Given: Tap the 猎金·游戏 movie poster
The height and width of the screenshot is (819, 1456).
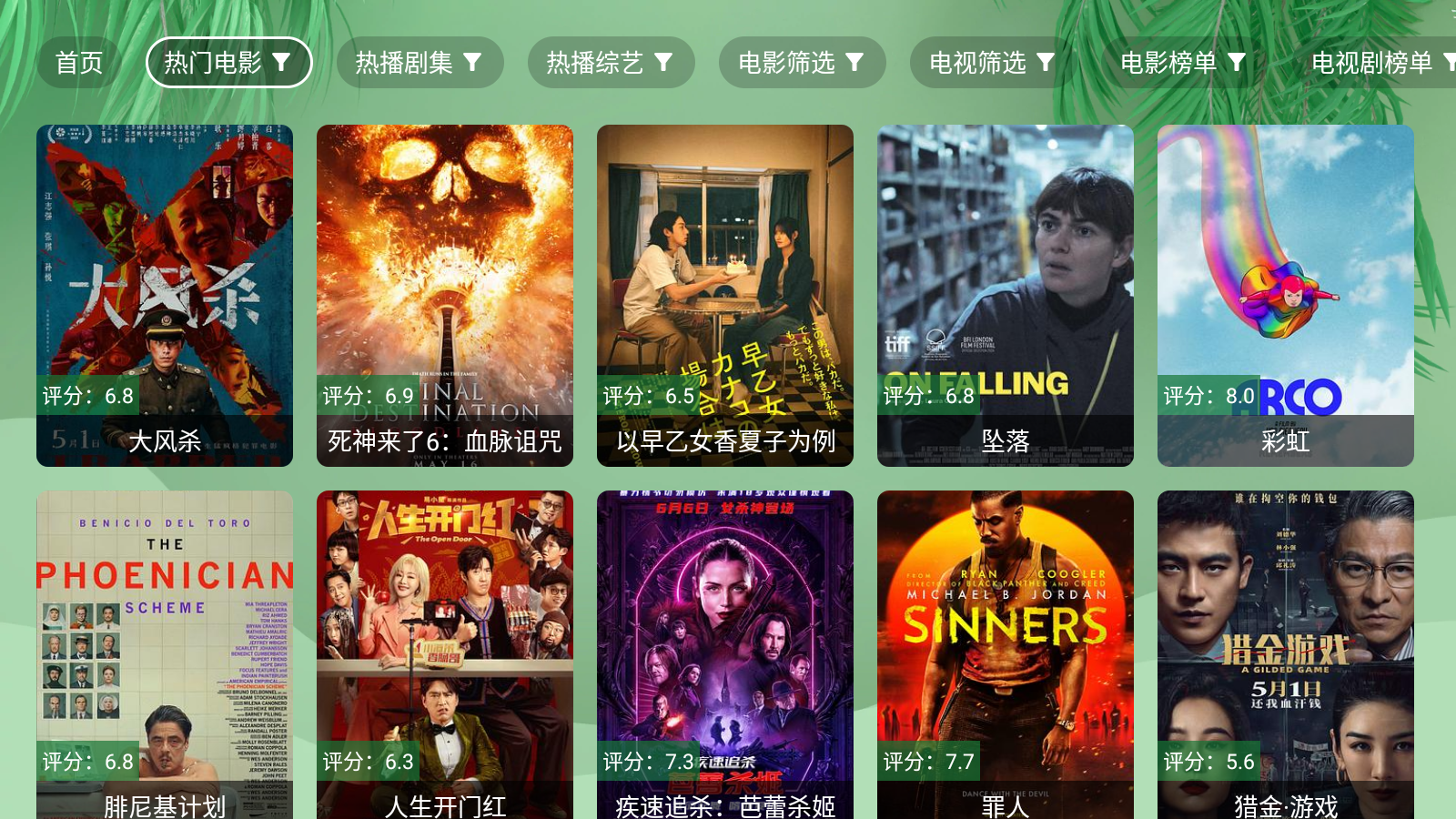Looking at the screenshot, I should 1286,655.
